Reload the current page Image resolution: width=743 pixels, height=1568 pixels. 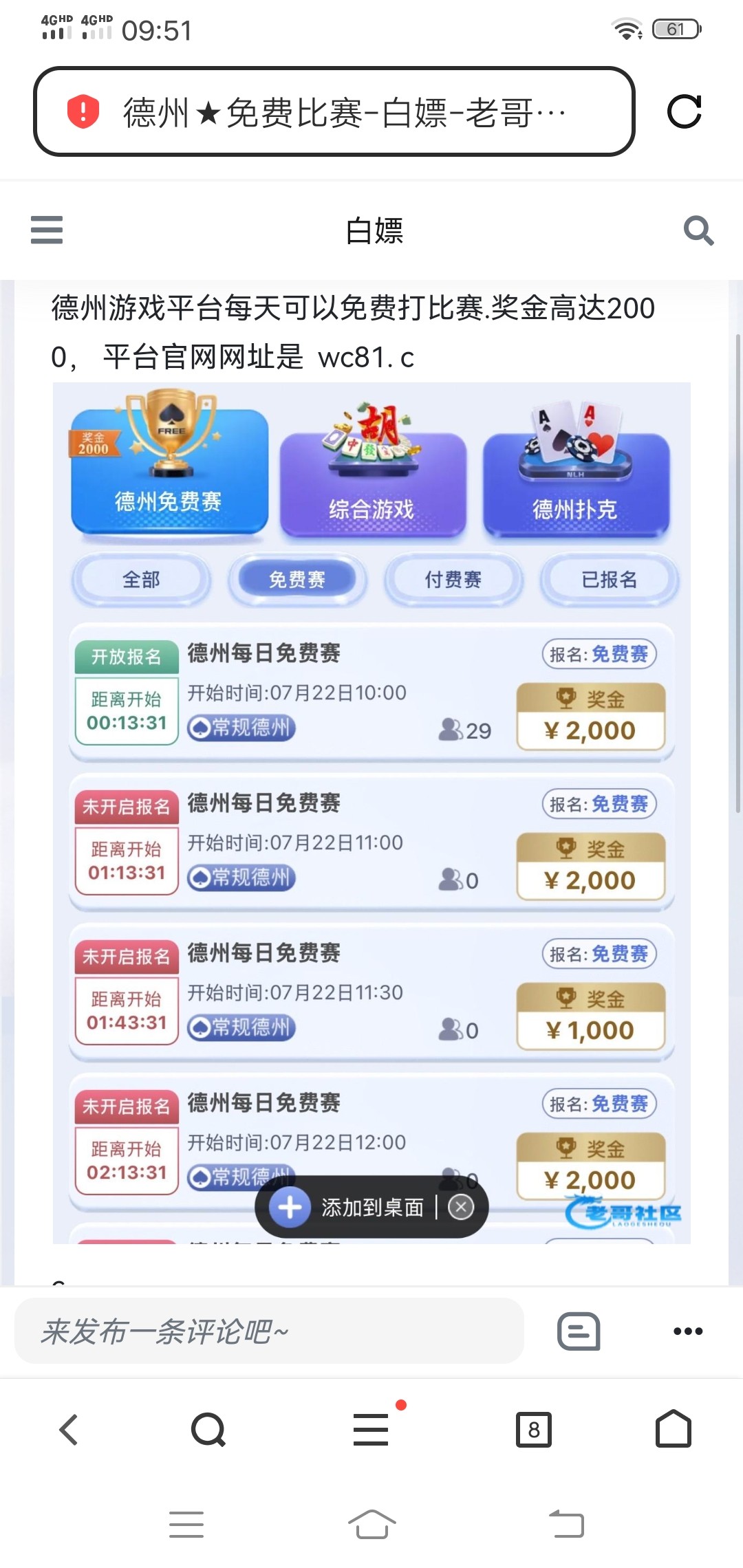click(x=684, y=111)
